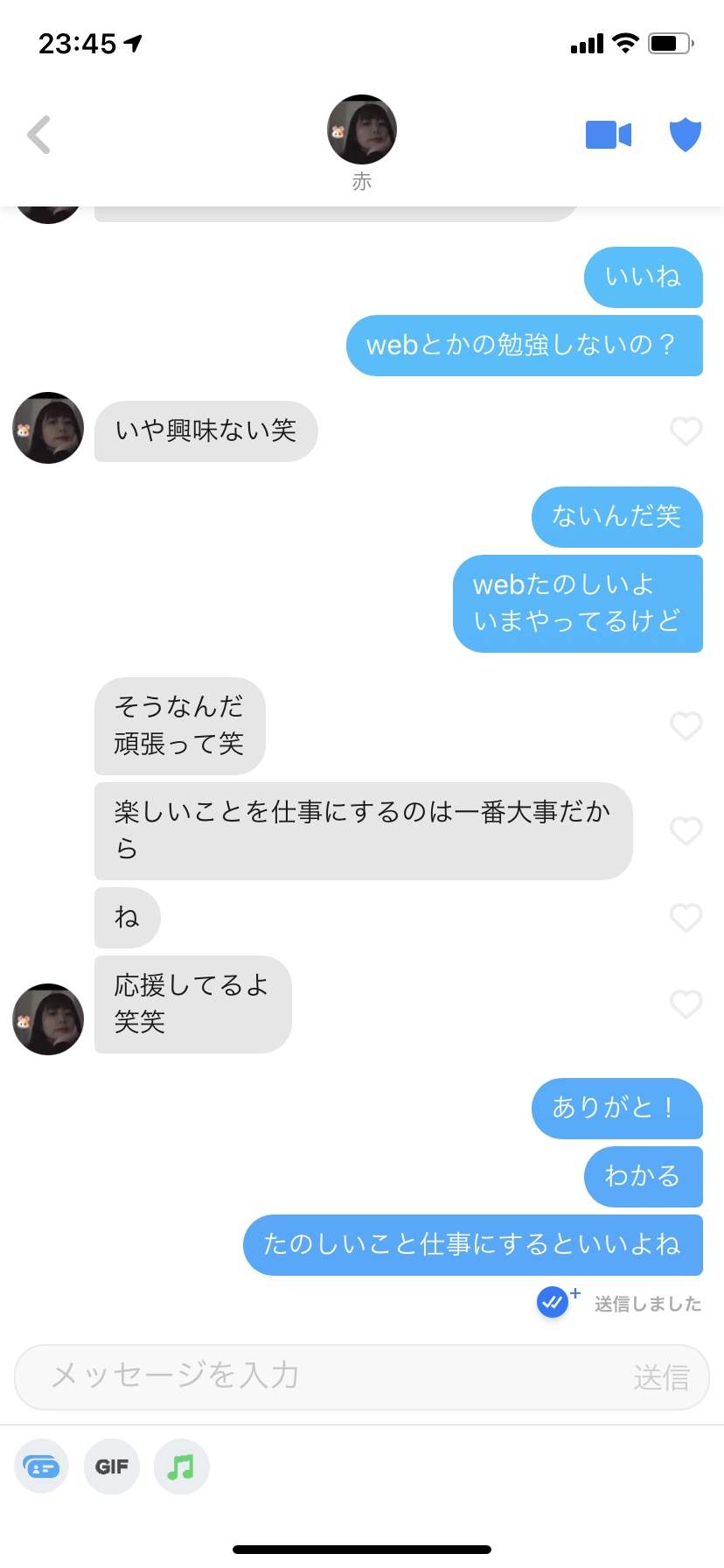Open 赤's profile from header avatar

click(x=361, y=130)
